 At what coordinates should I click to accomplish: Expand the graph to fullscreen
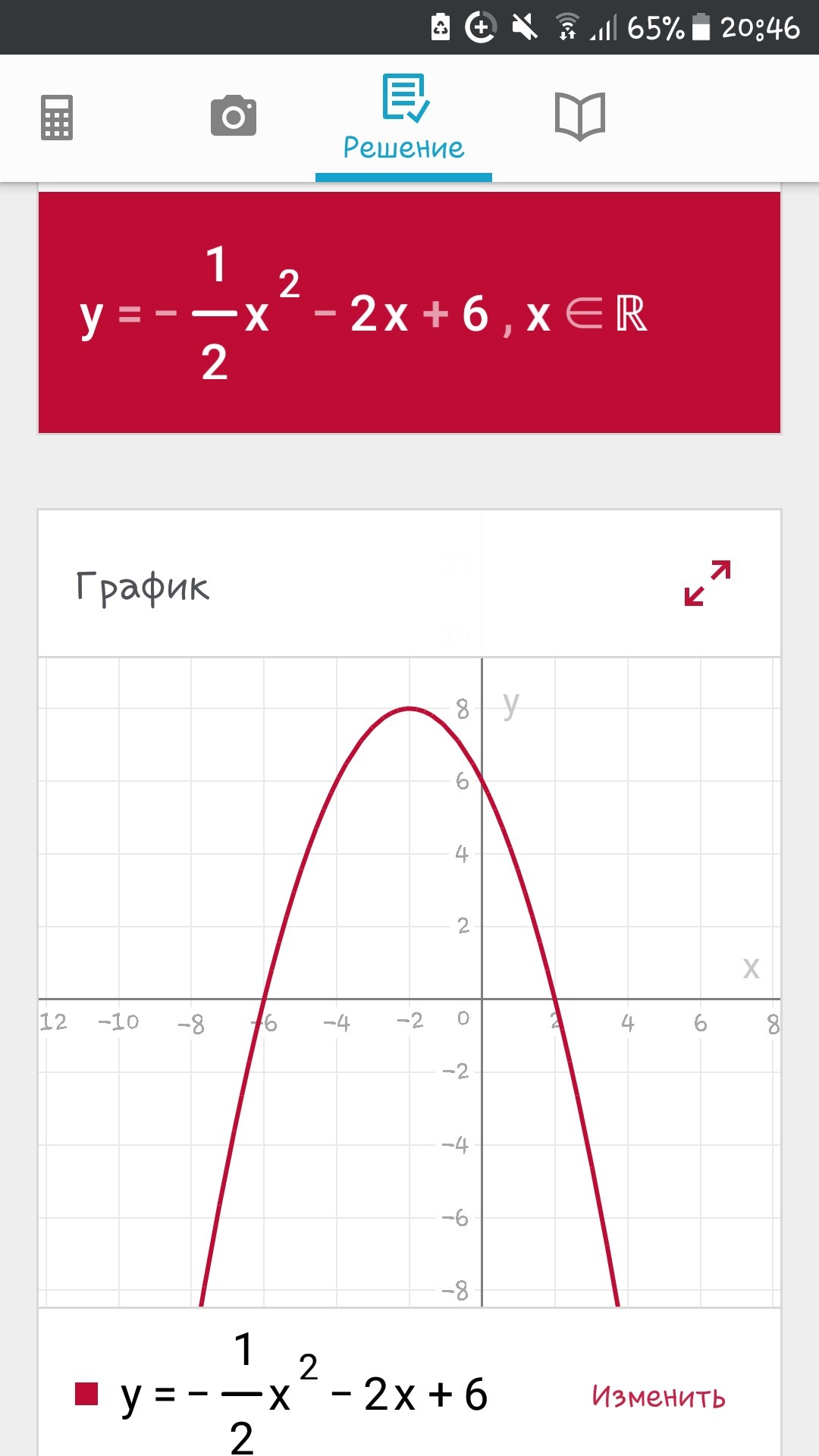click(707, 583)
